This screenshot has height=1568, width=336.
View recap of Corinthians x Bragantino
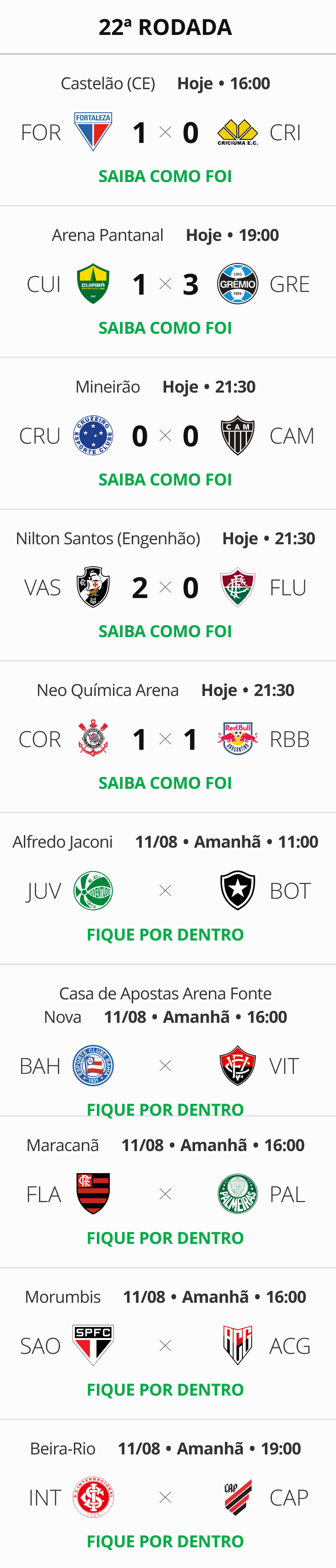165,783
